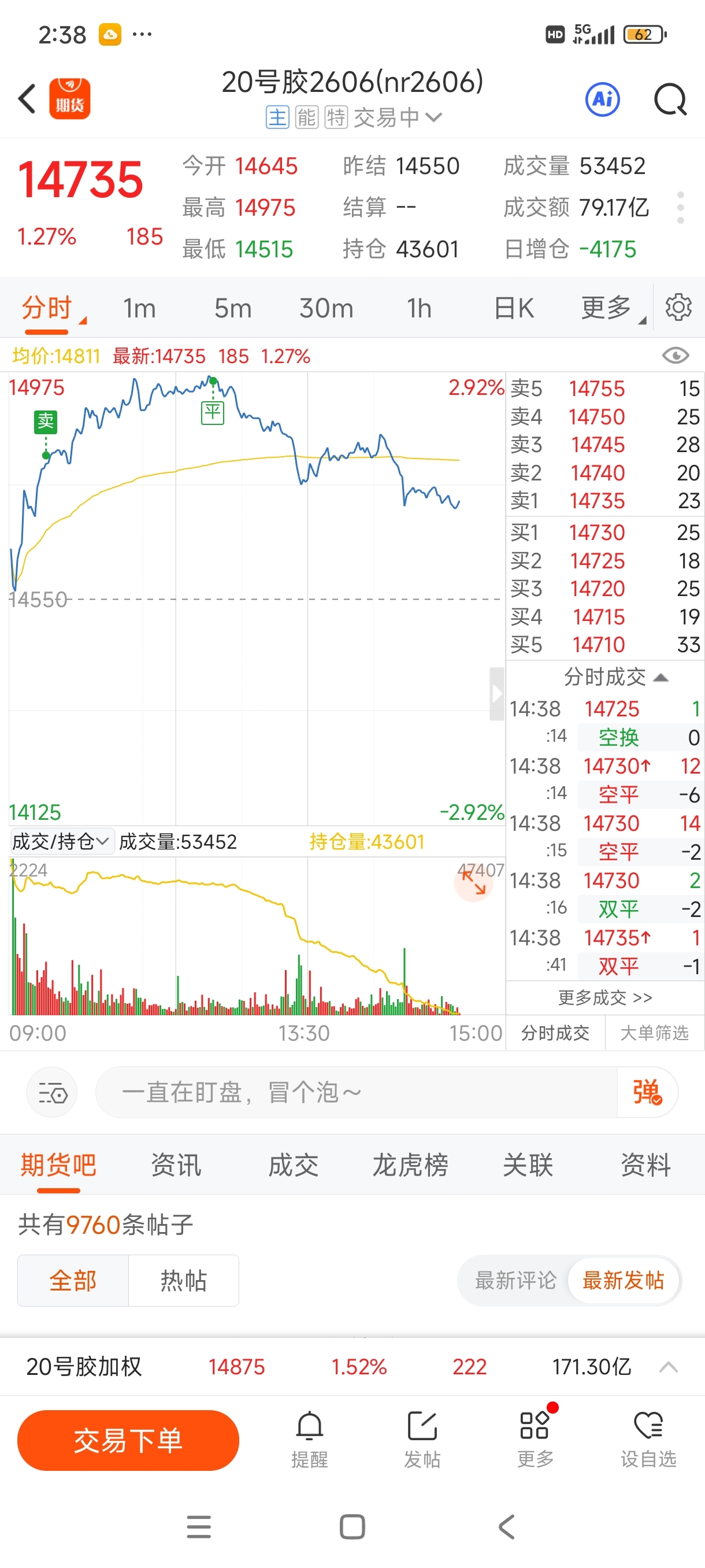Switch to 大单筛选 tab

(x=655, y=1033)
